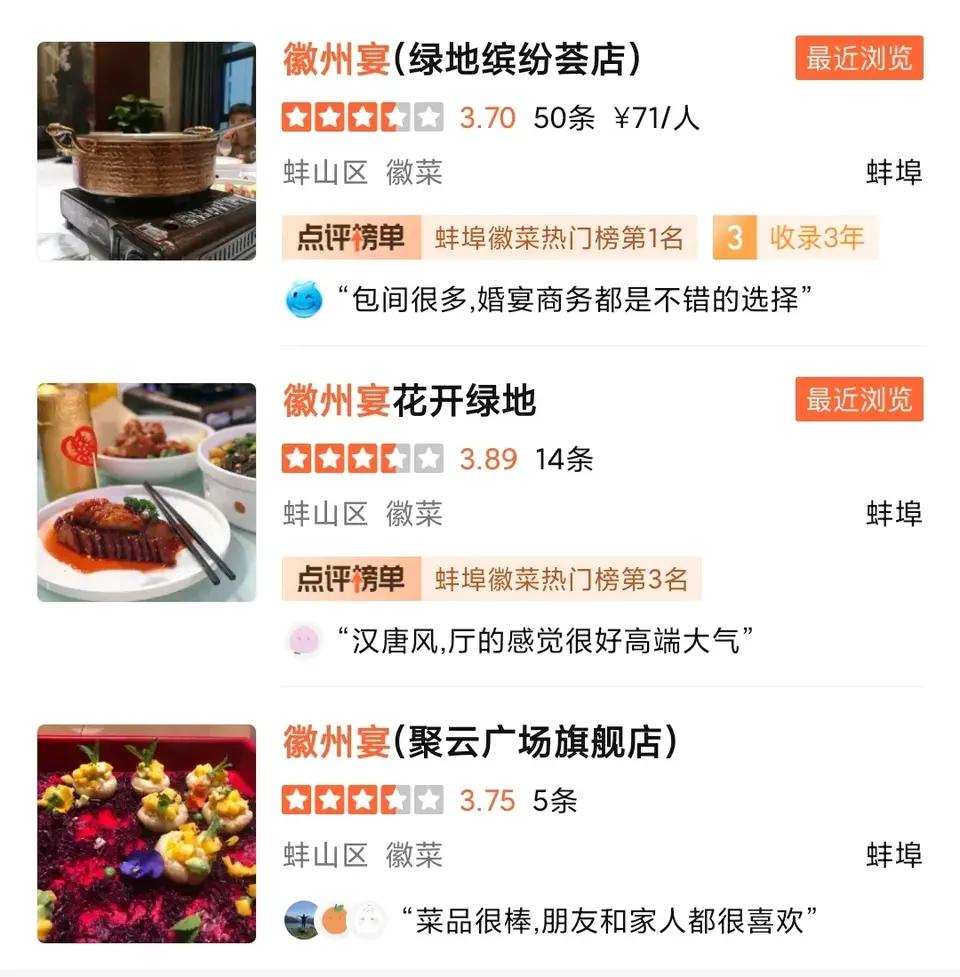
Task: Click the hot pot photo of 绿地缤纷荟店
Action: (x=146, y=150)
